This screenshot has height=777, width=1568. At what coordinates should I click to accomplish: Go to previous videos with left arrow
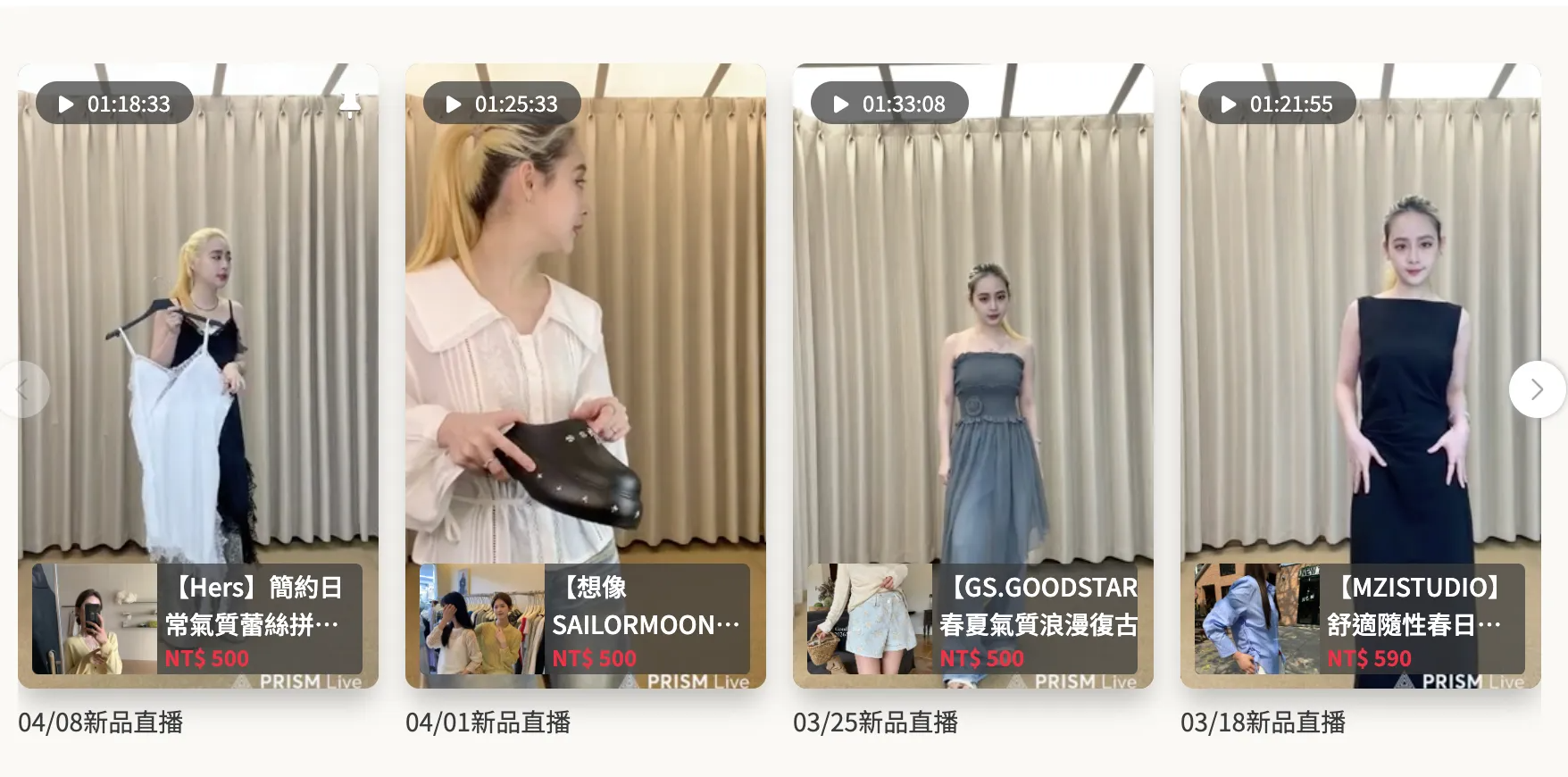coord(23,389)
